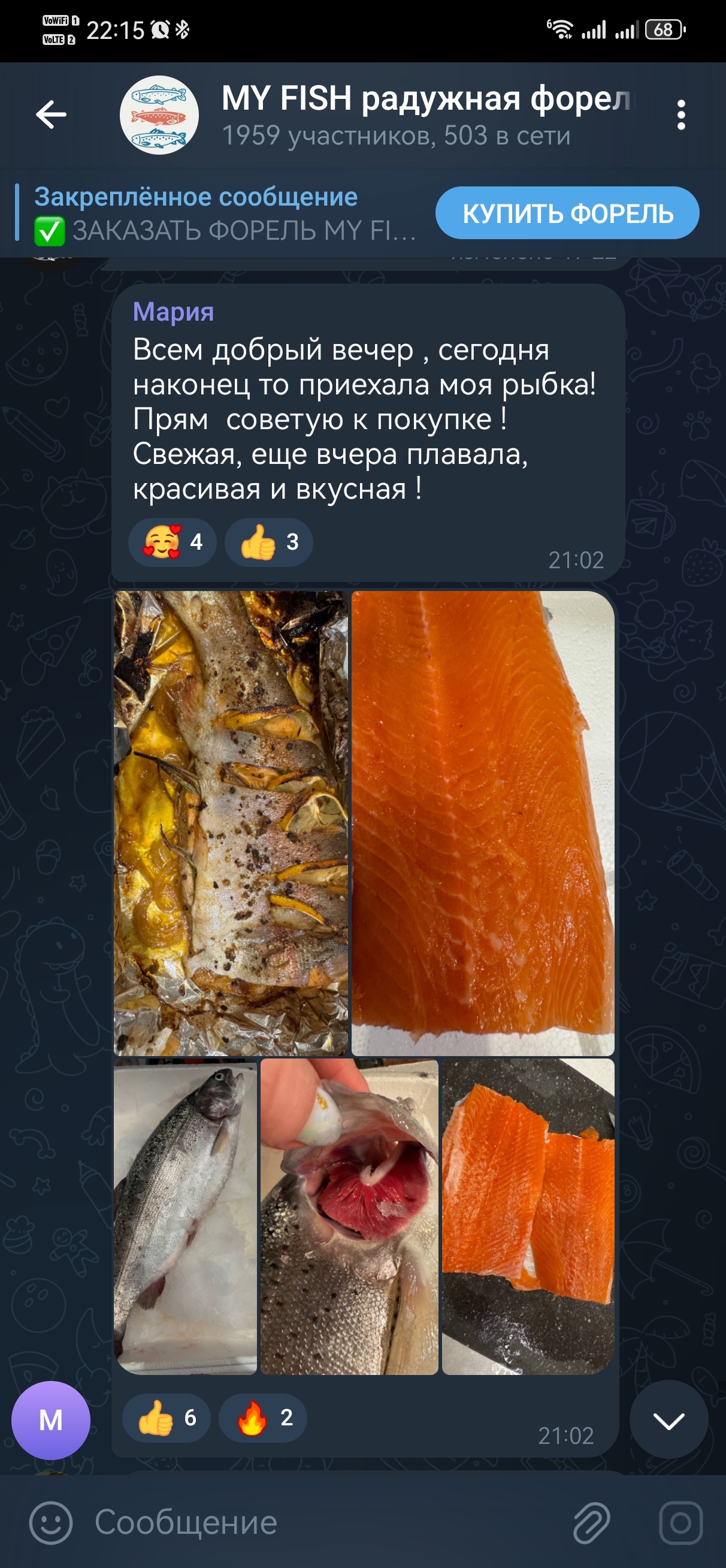Go back from the MY FISH chat
726x1568 pixels.
[x=51, y=114]
